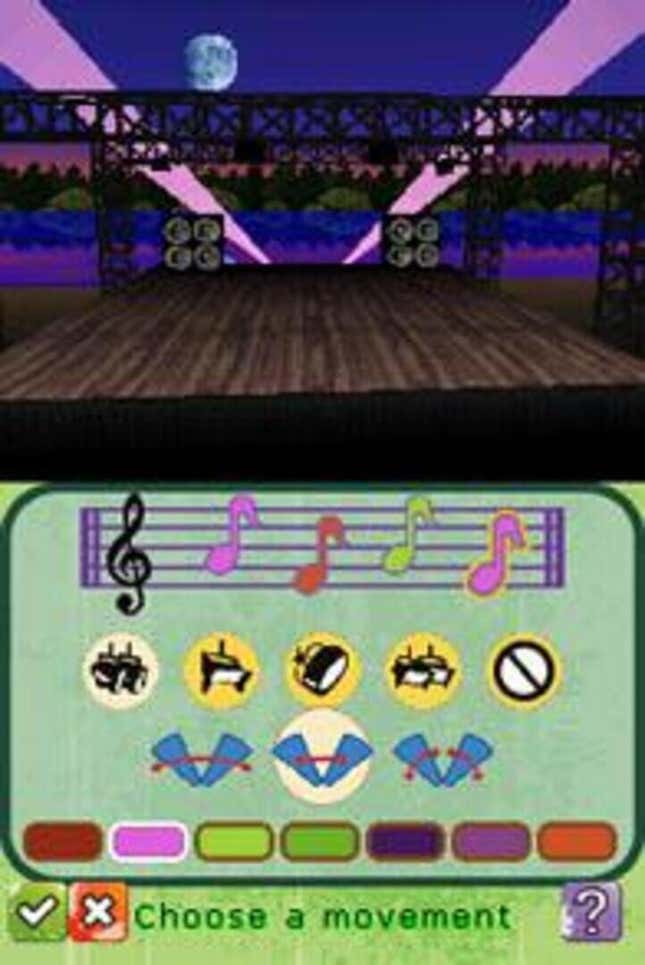Confirm with the green checkmark button

pyautogui.click(x=37, y=911)
